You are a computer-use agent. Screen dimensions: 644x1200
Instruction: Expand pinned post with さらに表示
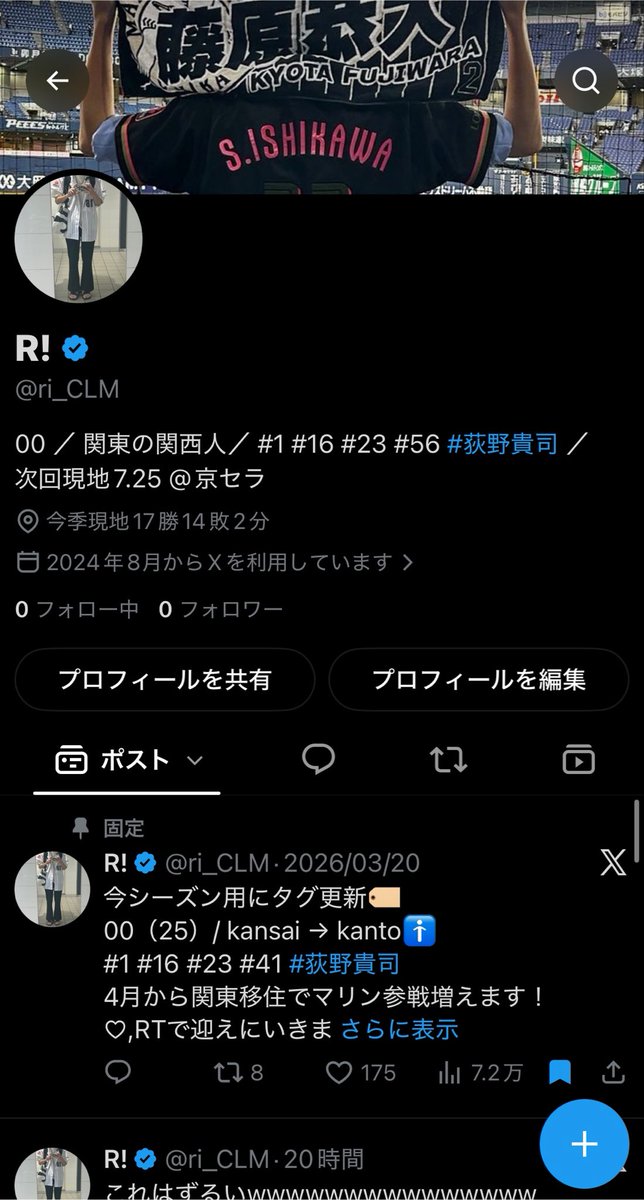(399, 1028)
